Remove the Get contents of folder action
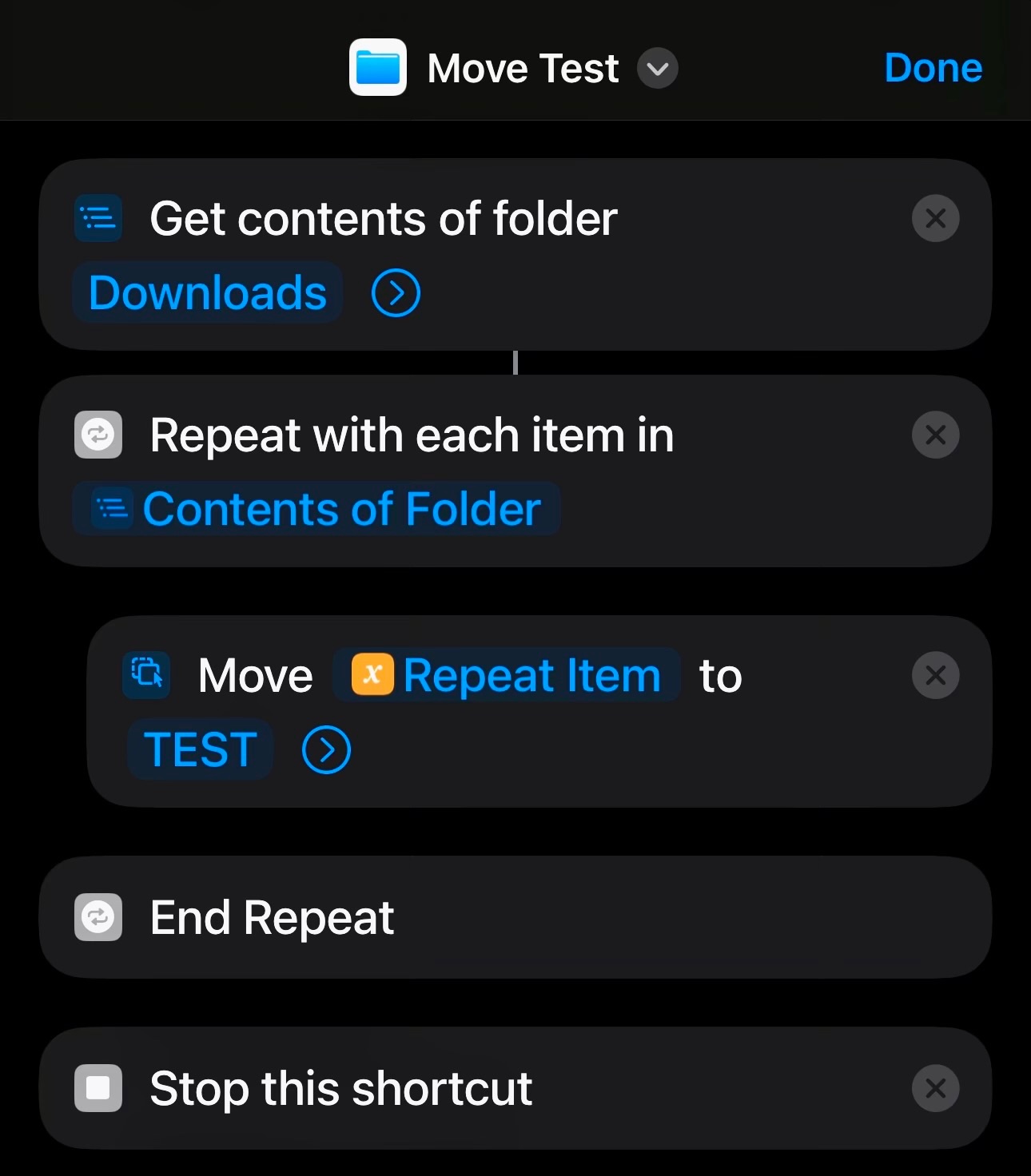This screenshot has width=1031, height=1176. click(x=935, y=218)
